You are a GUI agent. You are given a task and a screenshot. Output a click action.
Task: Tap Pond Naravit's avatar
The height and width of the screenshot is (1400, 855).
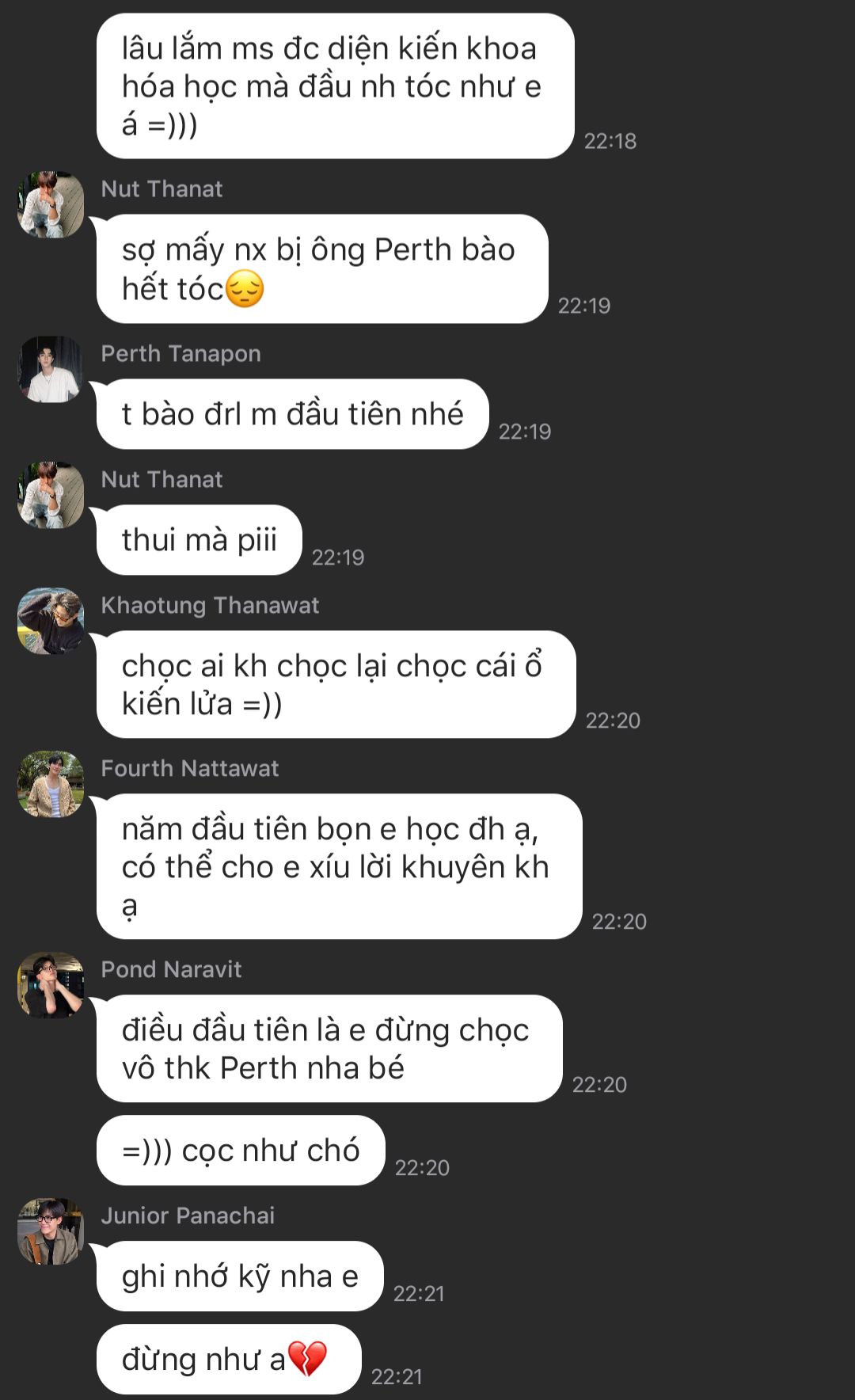coord(51,985)
